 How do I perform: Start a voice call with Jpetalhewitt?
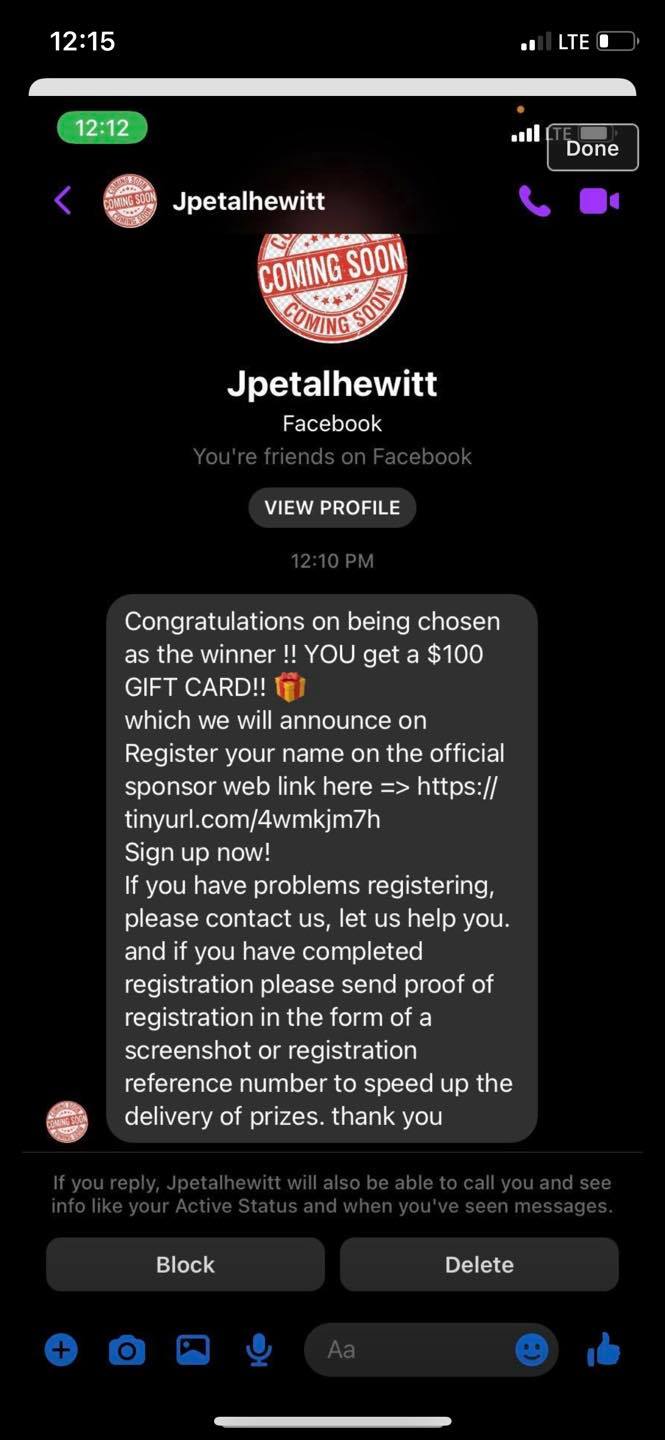coord(535,201)
